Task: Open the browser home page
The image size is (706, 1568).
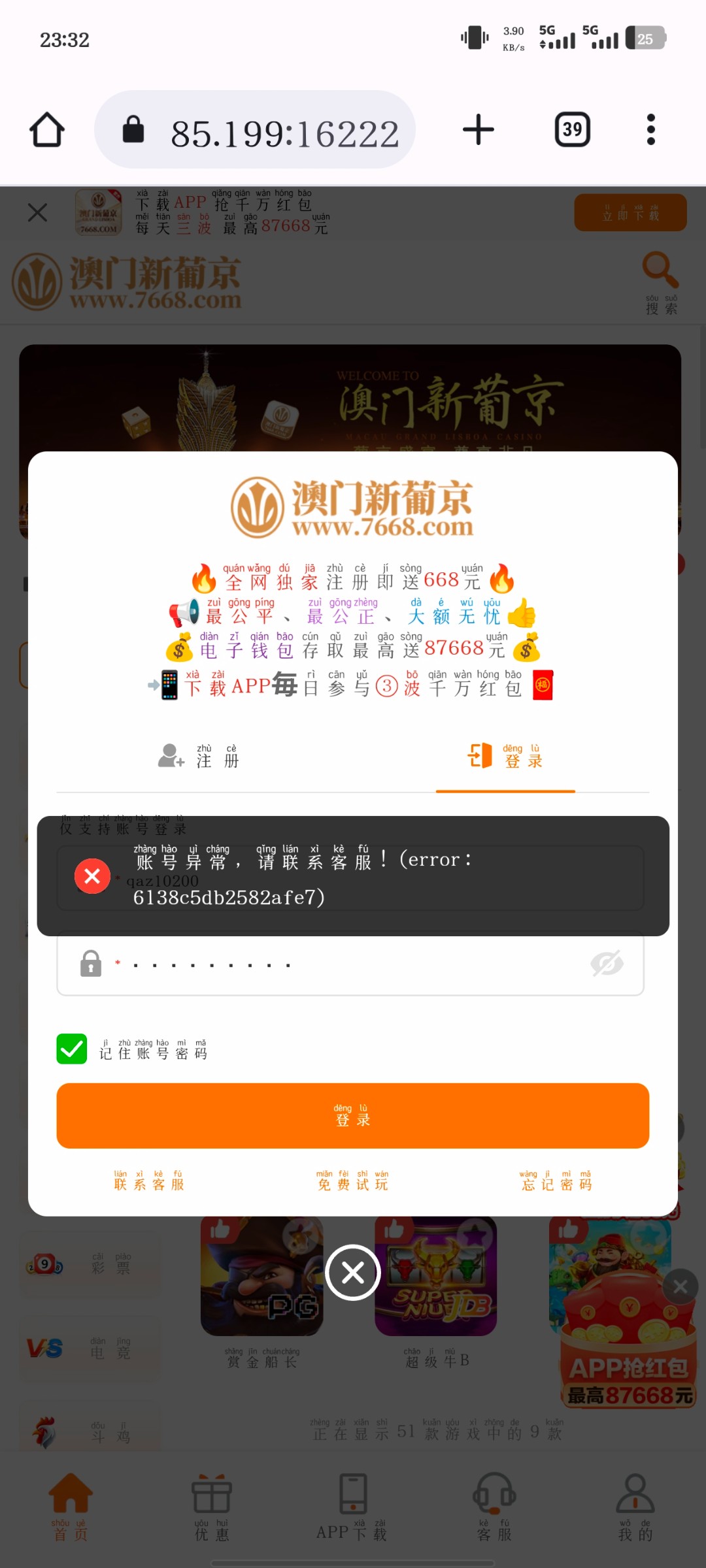Action: click(x=47, y=130)
